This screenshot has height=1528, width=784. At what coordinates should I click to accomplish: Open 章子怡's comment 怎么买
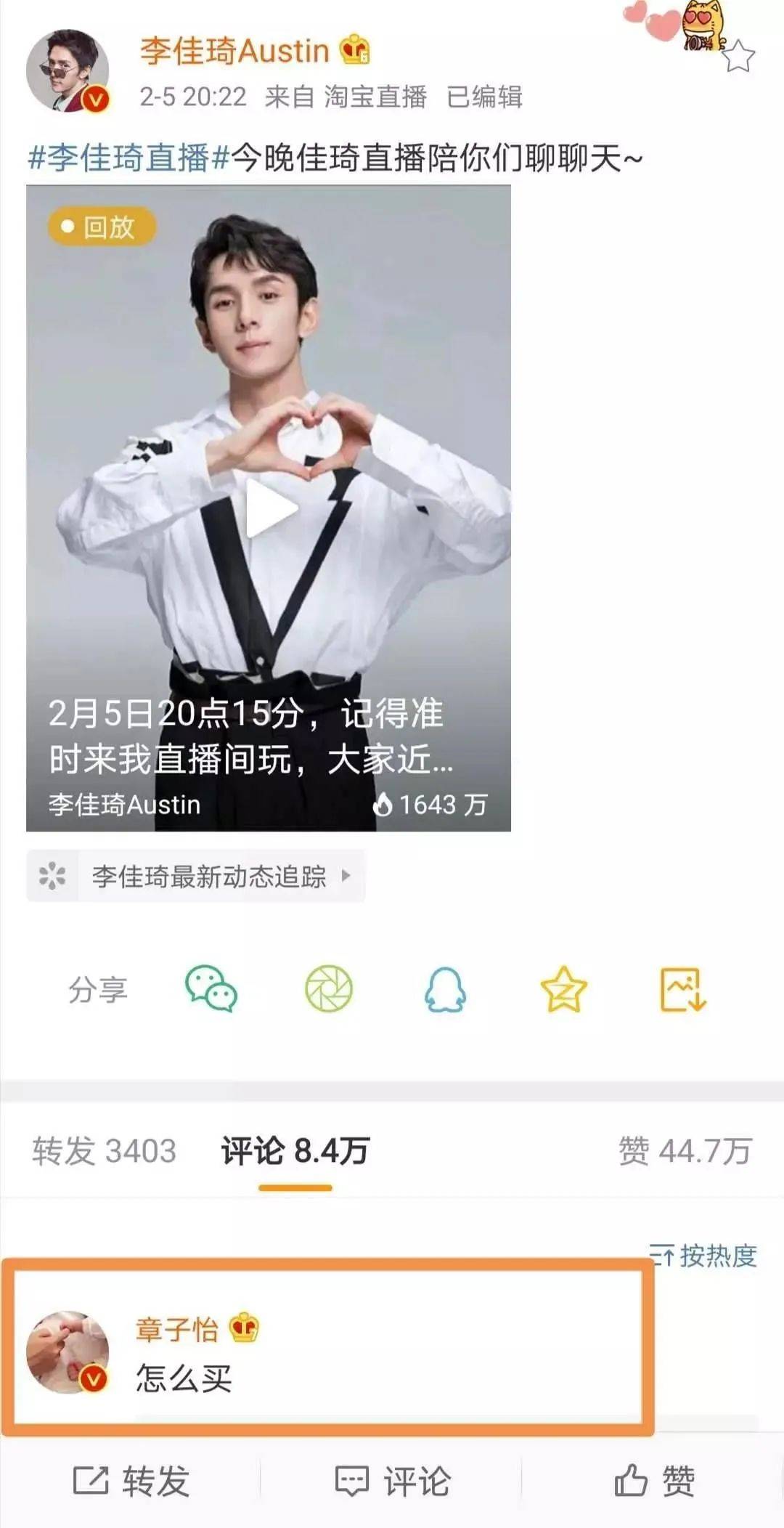click(x=184, y=1378)
